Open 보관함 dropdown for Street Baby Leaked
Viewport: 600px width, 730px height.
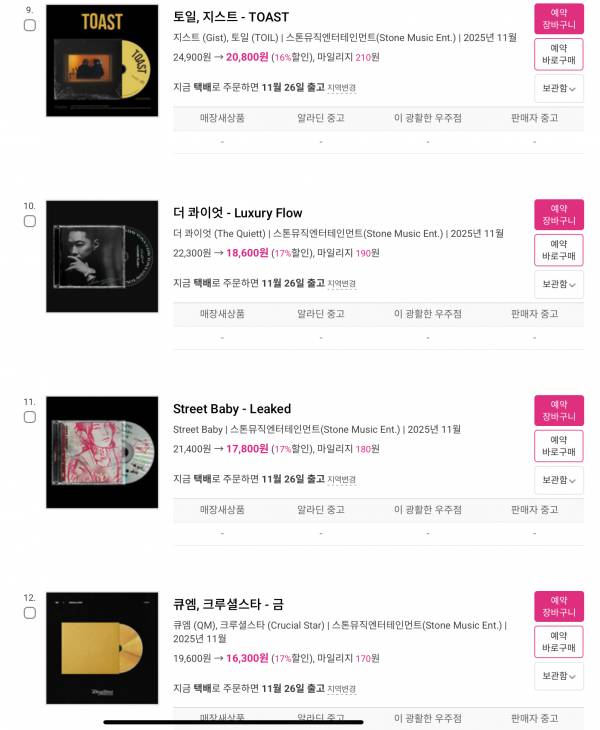coord(558,480)
